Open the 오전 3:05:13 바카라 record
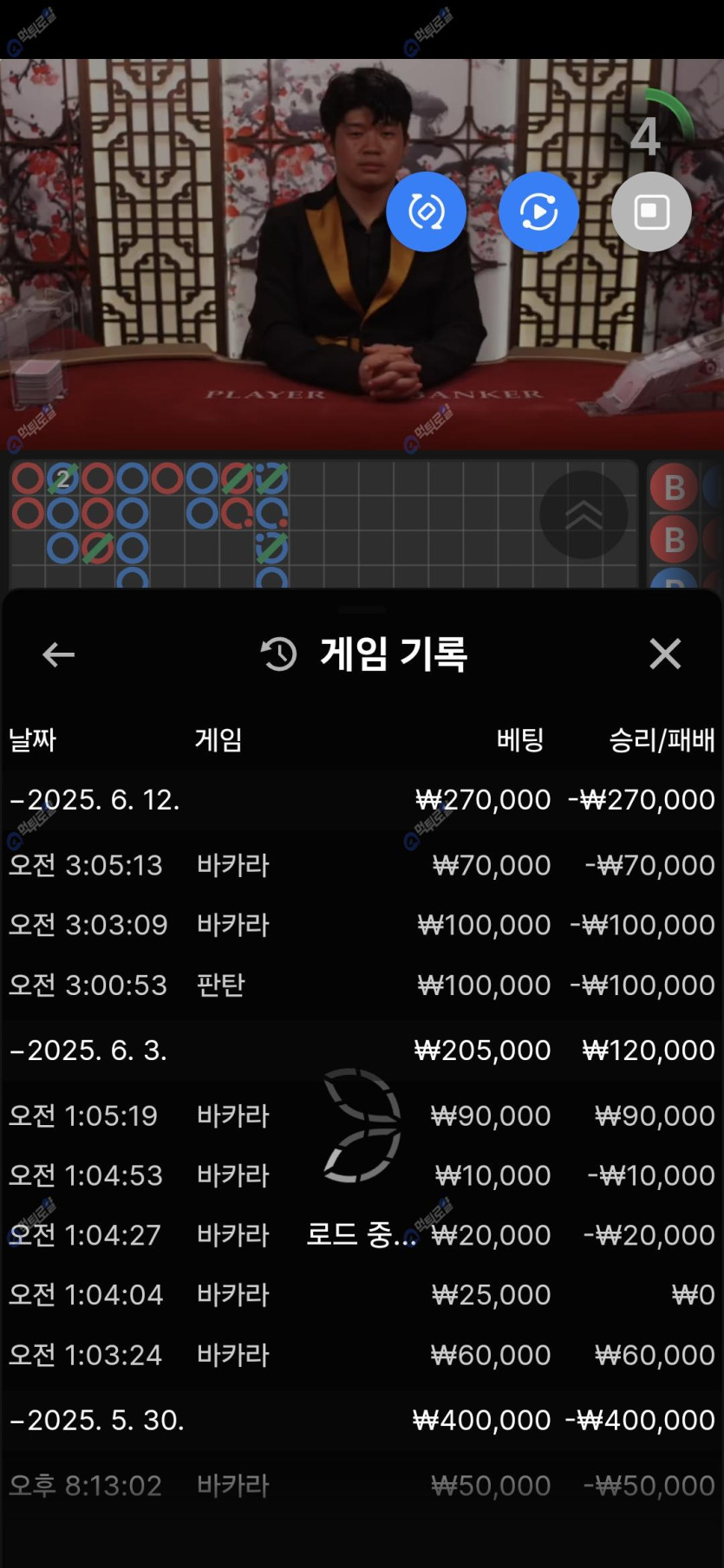The width and height of the screenshot is (724, 1568). click(362, 865)
